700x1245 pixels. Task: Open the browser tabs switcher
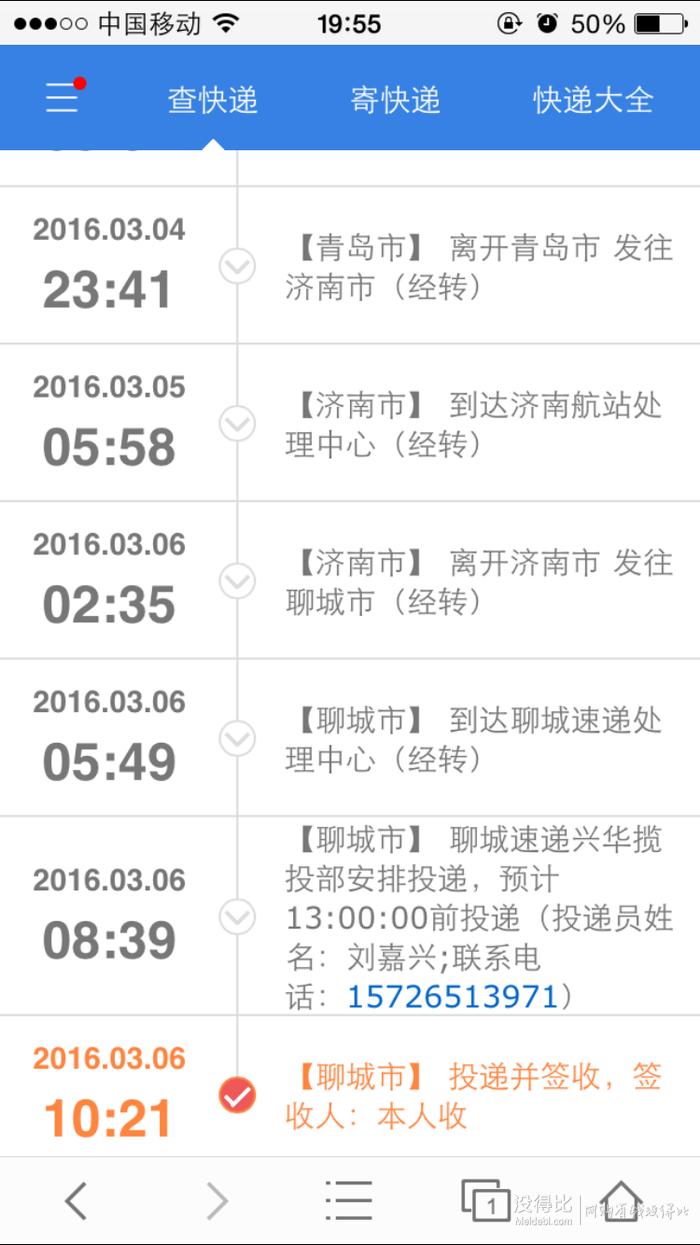pyautogui.click(x=485, y=1200)
